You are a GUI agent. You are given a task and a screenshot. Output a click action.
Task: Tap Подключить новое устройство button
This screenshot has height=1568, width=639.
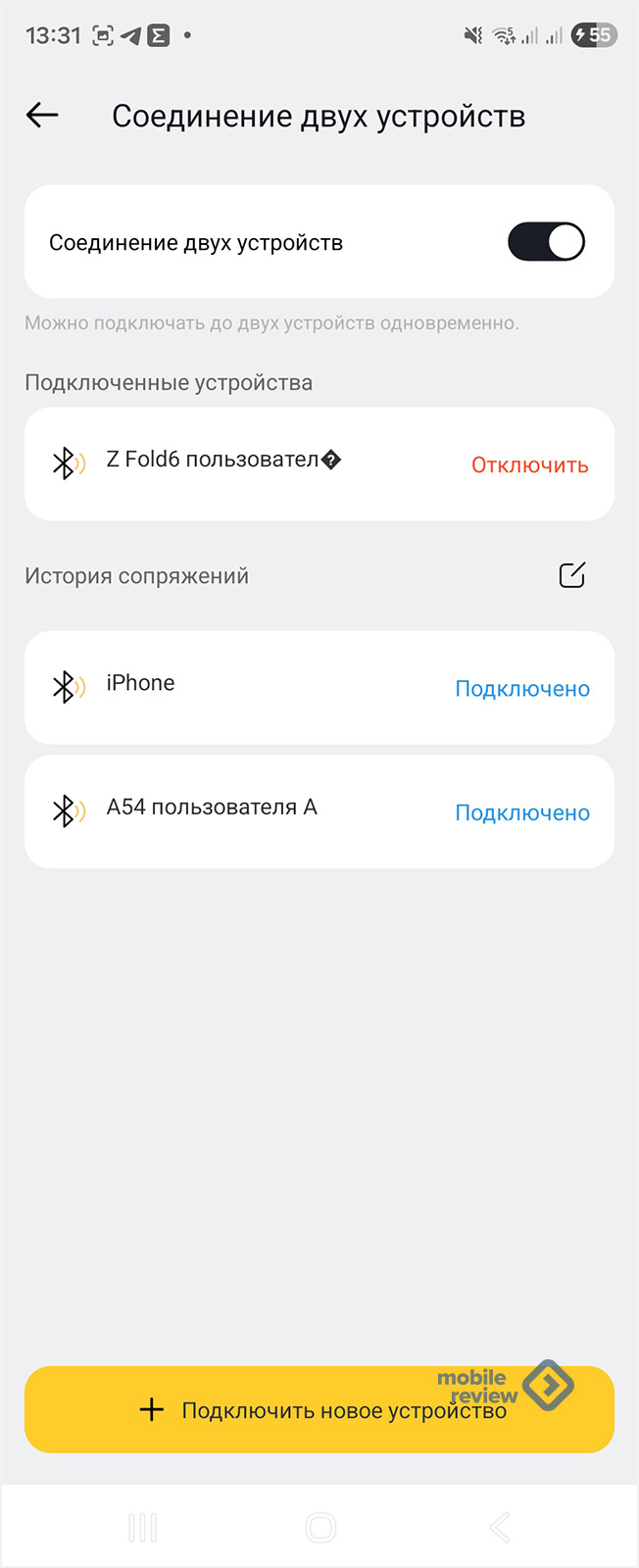pos(319,1410)
